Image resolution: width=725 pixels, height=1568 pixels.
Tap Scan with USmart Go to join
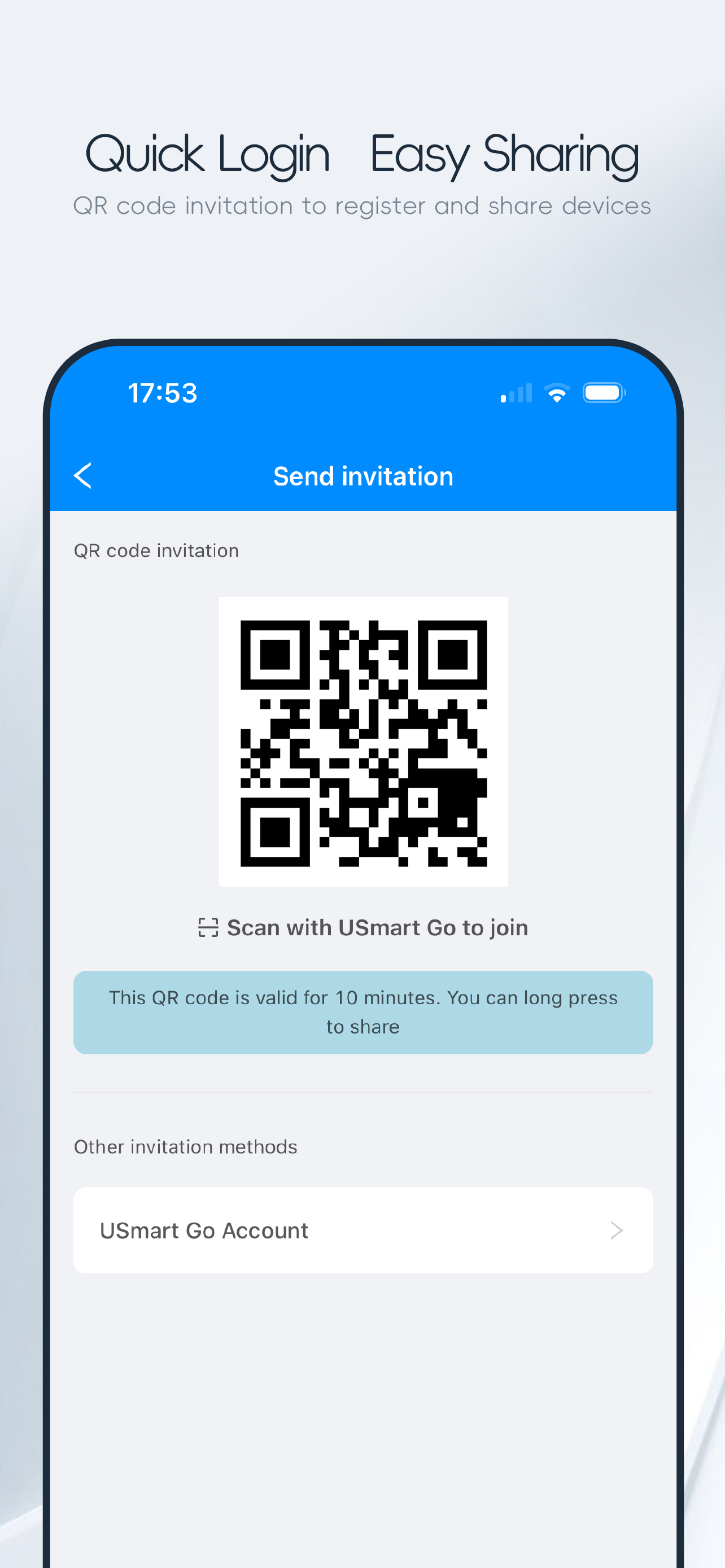click(377, 927)
